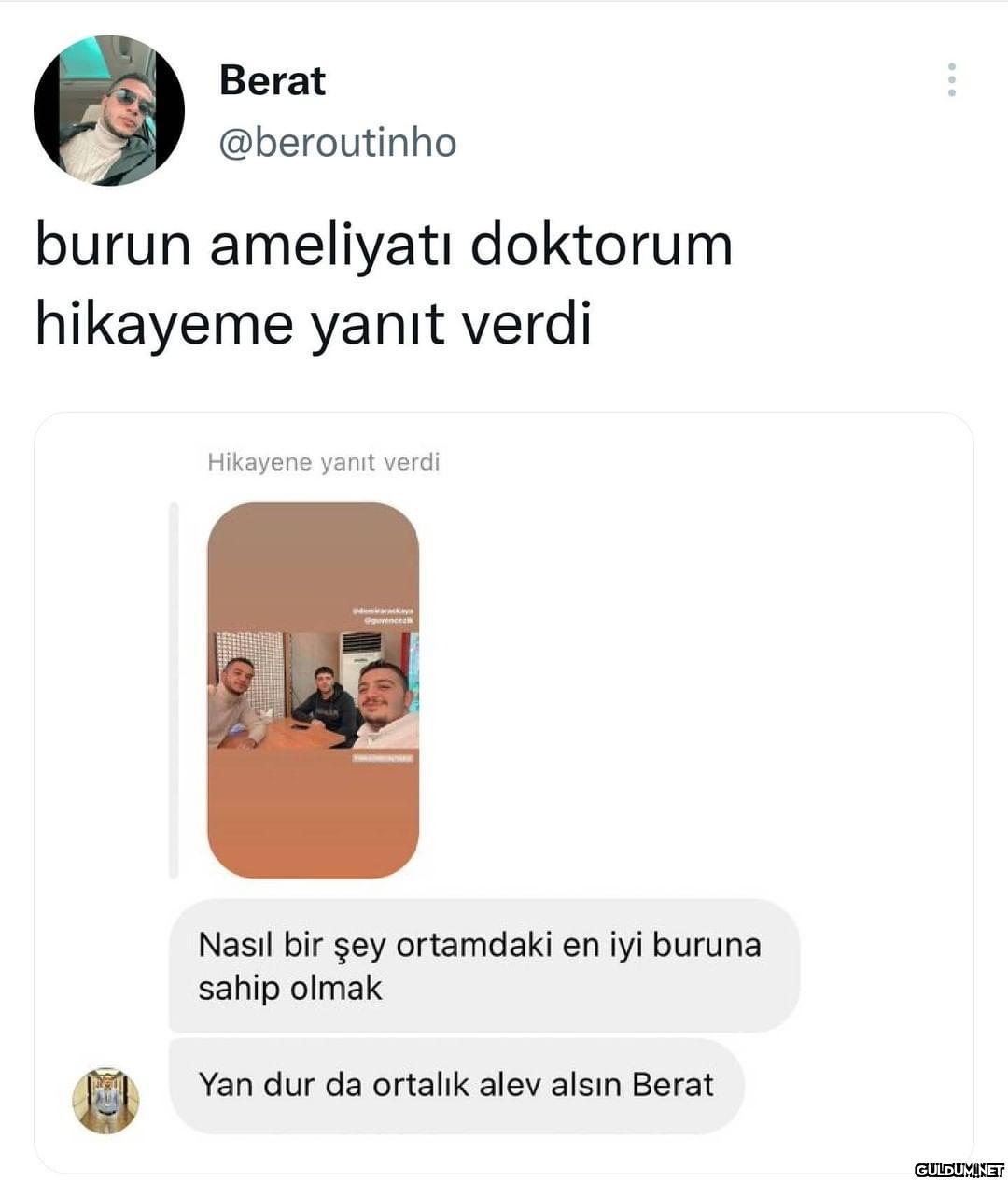The height and width of the screenshot is (1181, 1008).
Task: Open Berat's profile picture
Action: [109, 110]
